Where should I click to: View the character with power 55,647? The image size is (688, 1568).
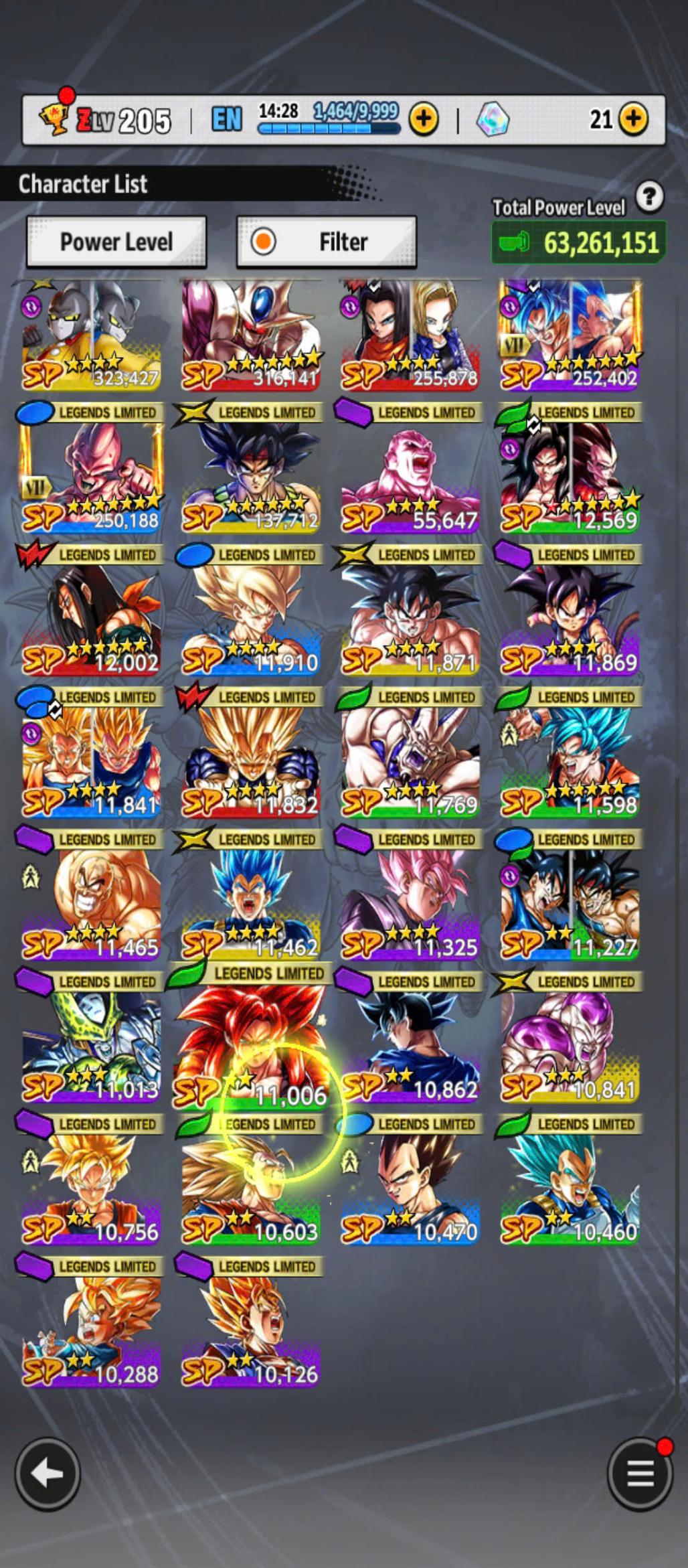pyautogui.click(x=410, y=477)
